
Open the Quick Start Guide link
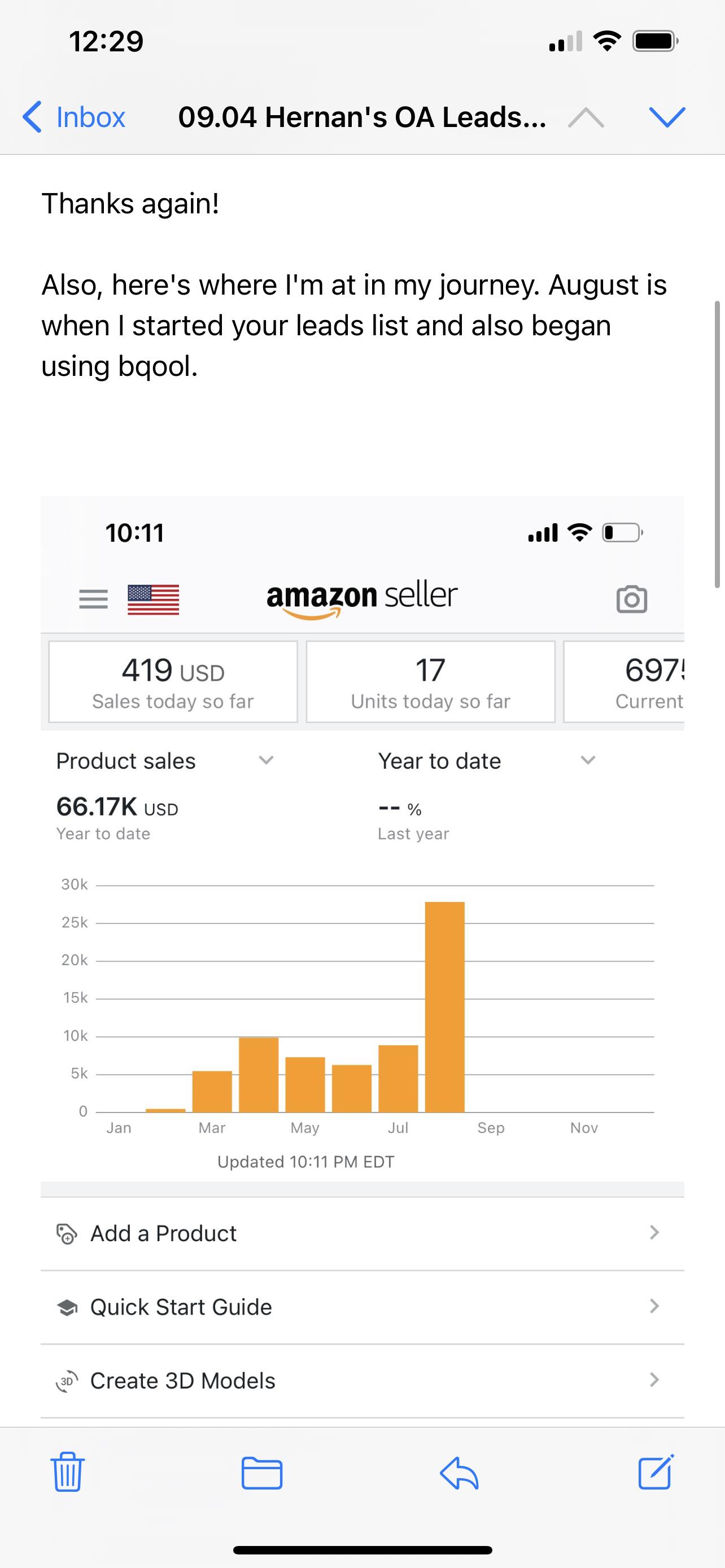point(181,1306)
